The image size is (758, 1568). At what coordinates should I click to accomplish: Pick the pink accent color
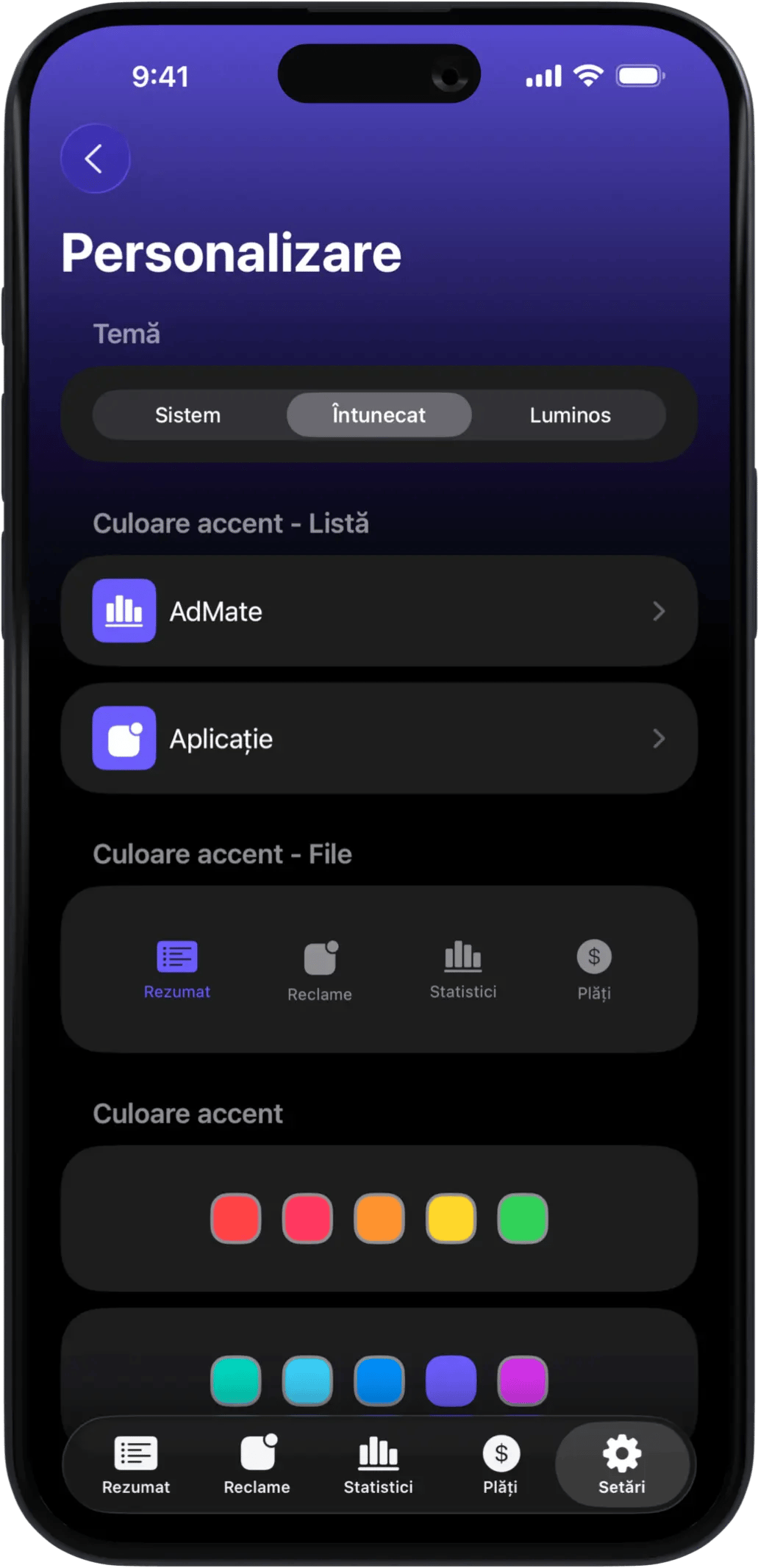click(x=307, y=1218)
